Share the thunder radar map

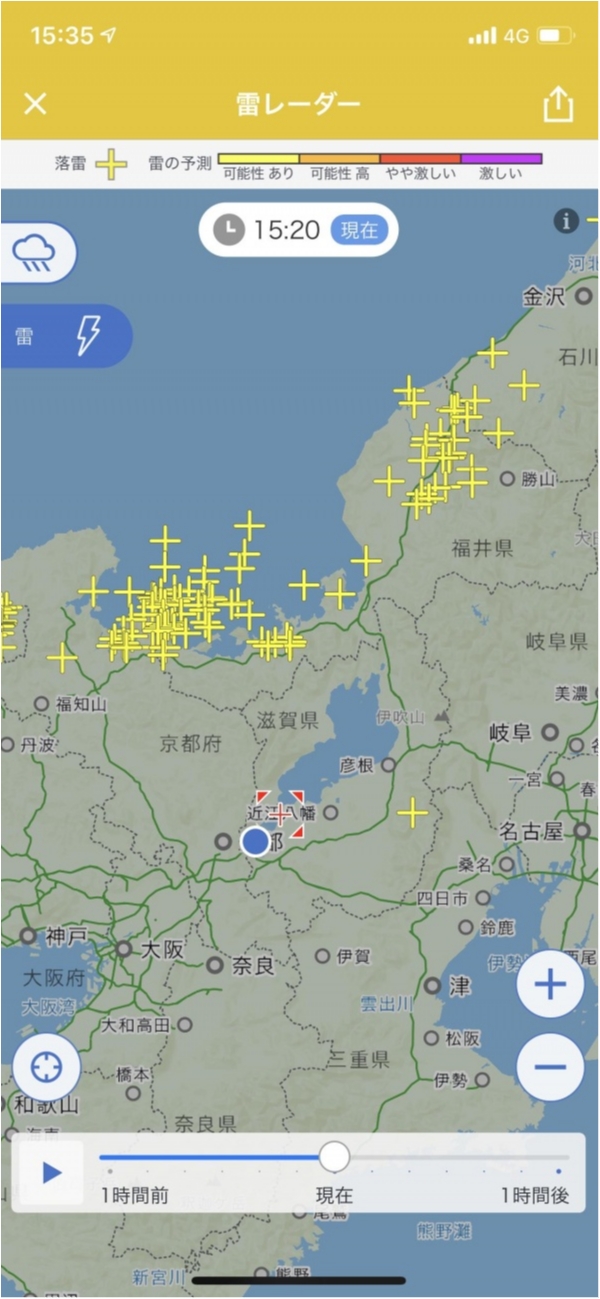[x=558, y=104]
